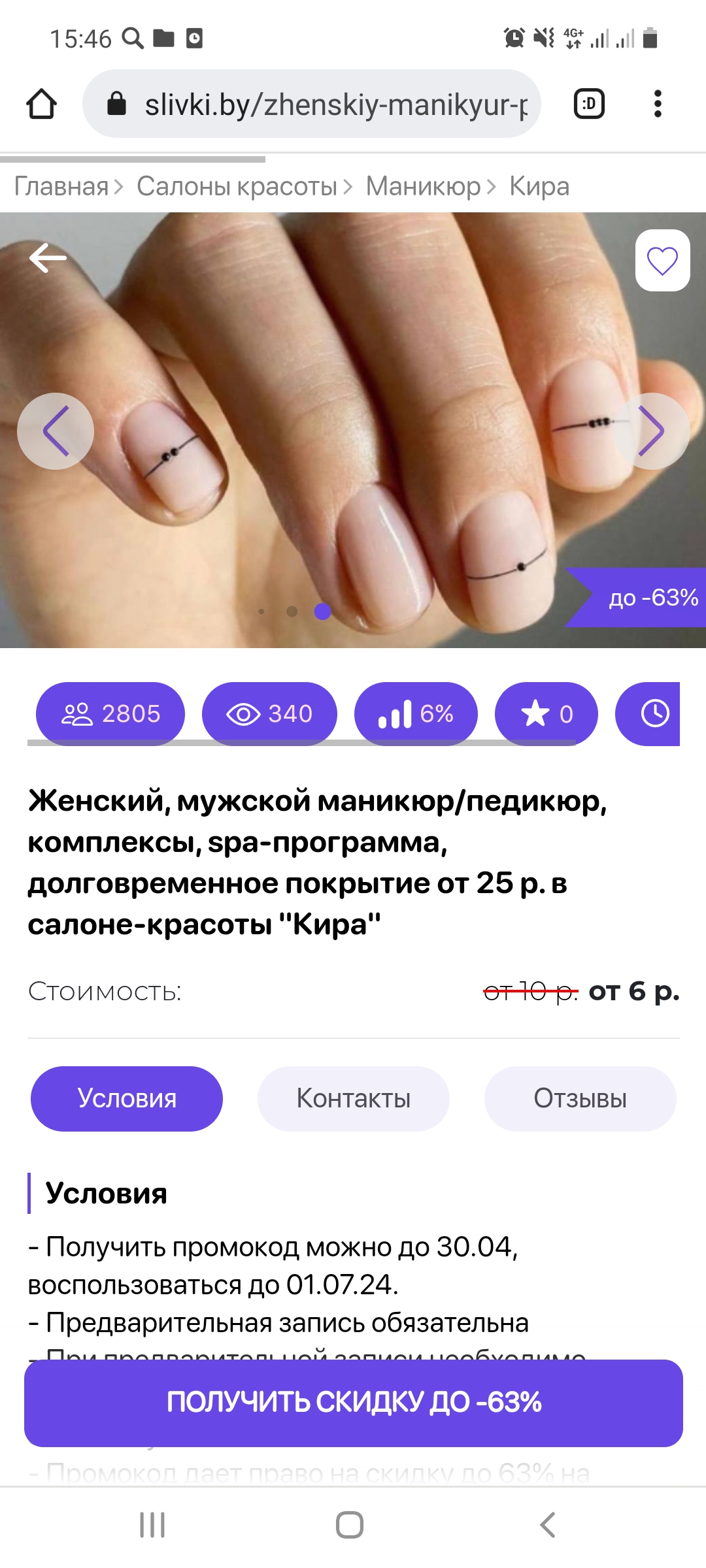
Task: Show the previous manicure photo
Action: pos(56,431)
